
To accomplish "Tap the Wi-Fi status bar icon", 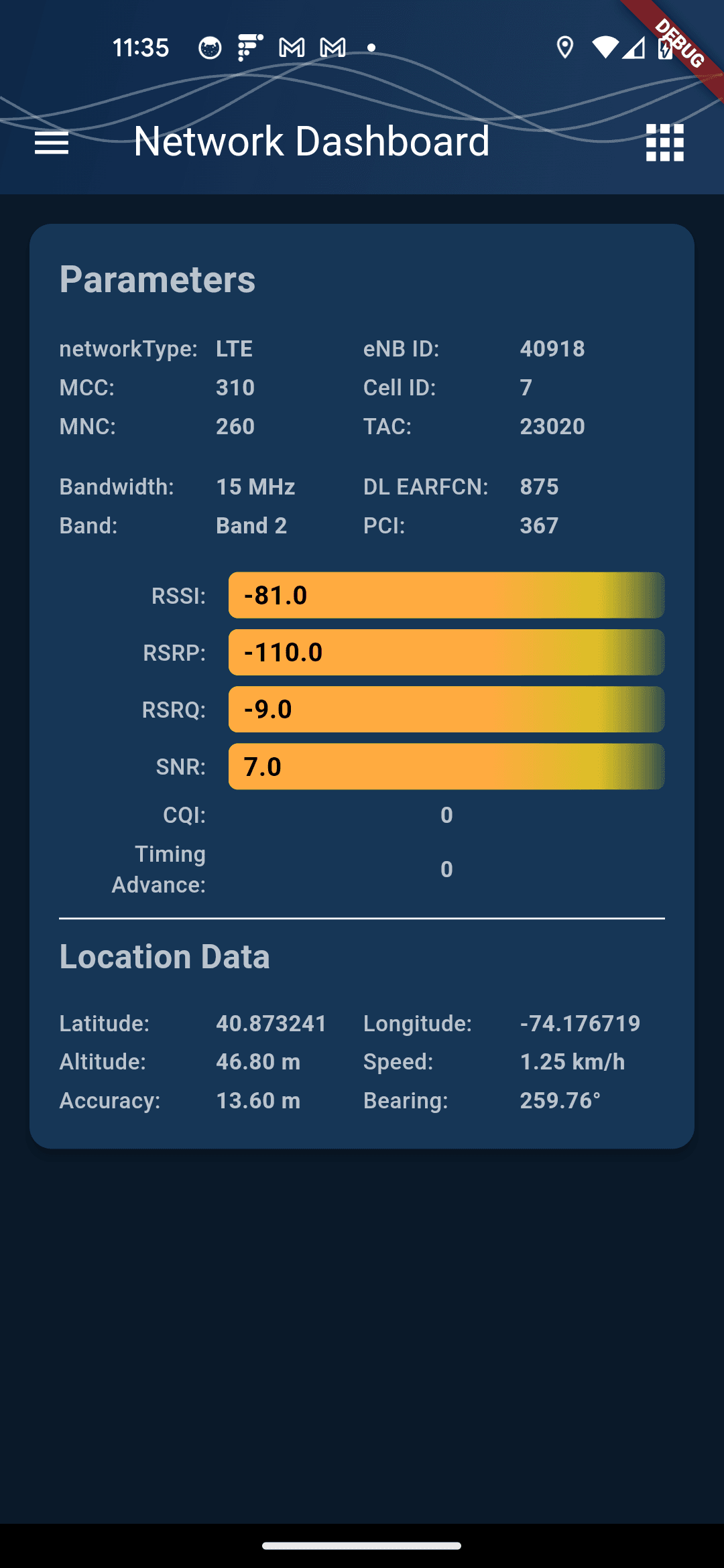I will [605, 48].
